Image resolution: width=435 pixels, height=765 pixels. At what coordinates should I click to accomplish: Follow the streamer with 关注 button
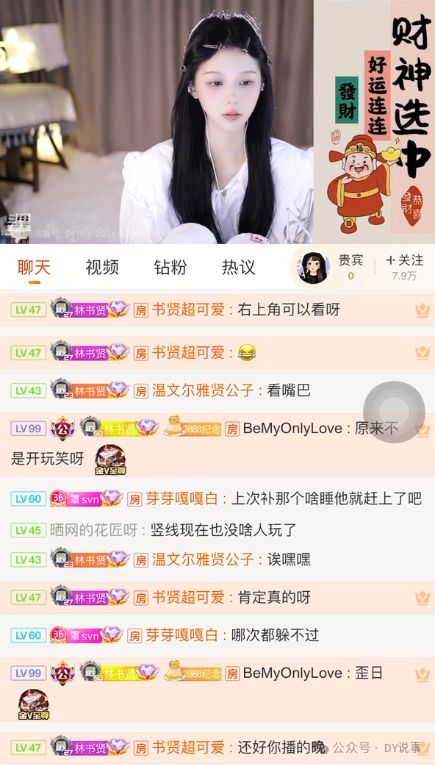404,267
